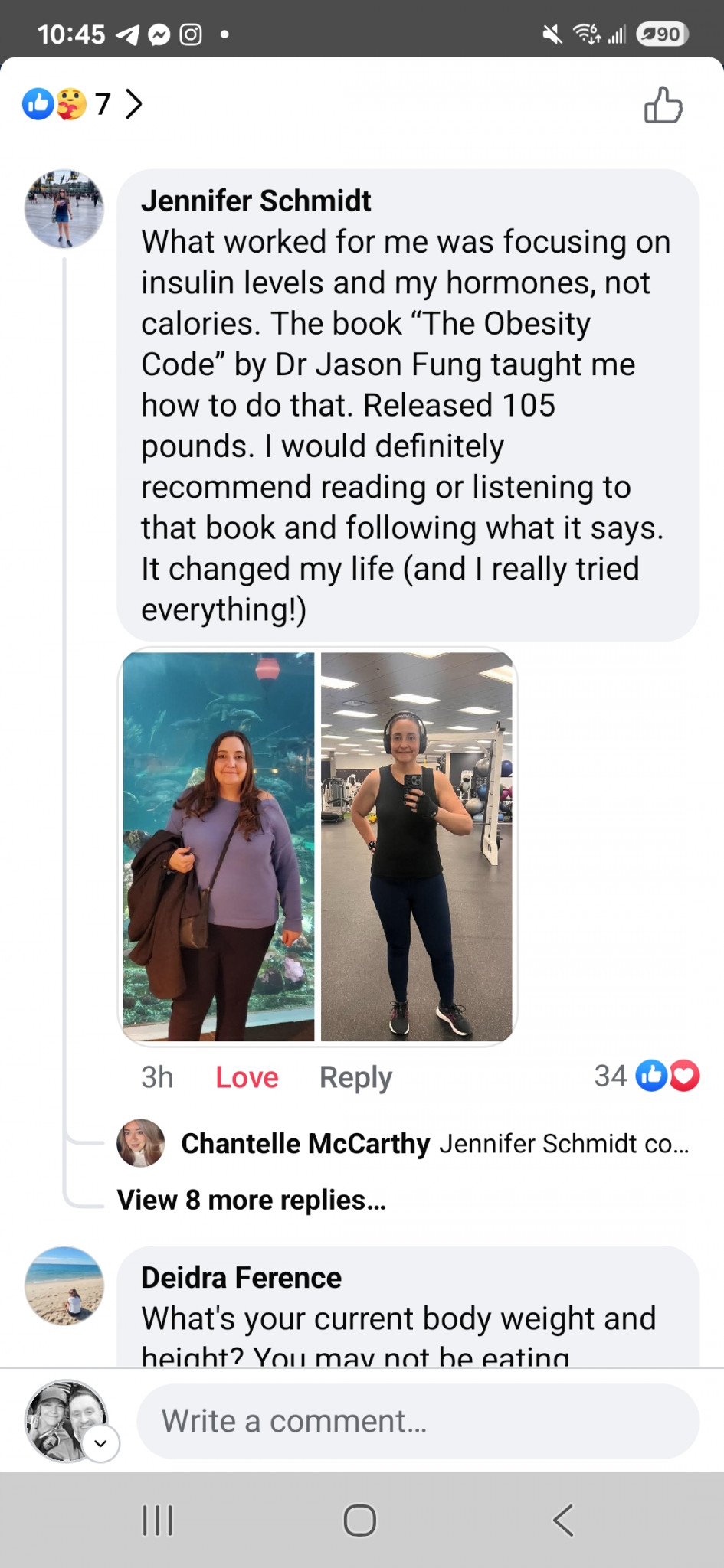
Task: Open Jennifer Schmidt's name link
Action: pos(256,201)
